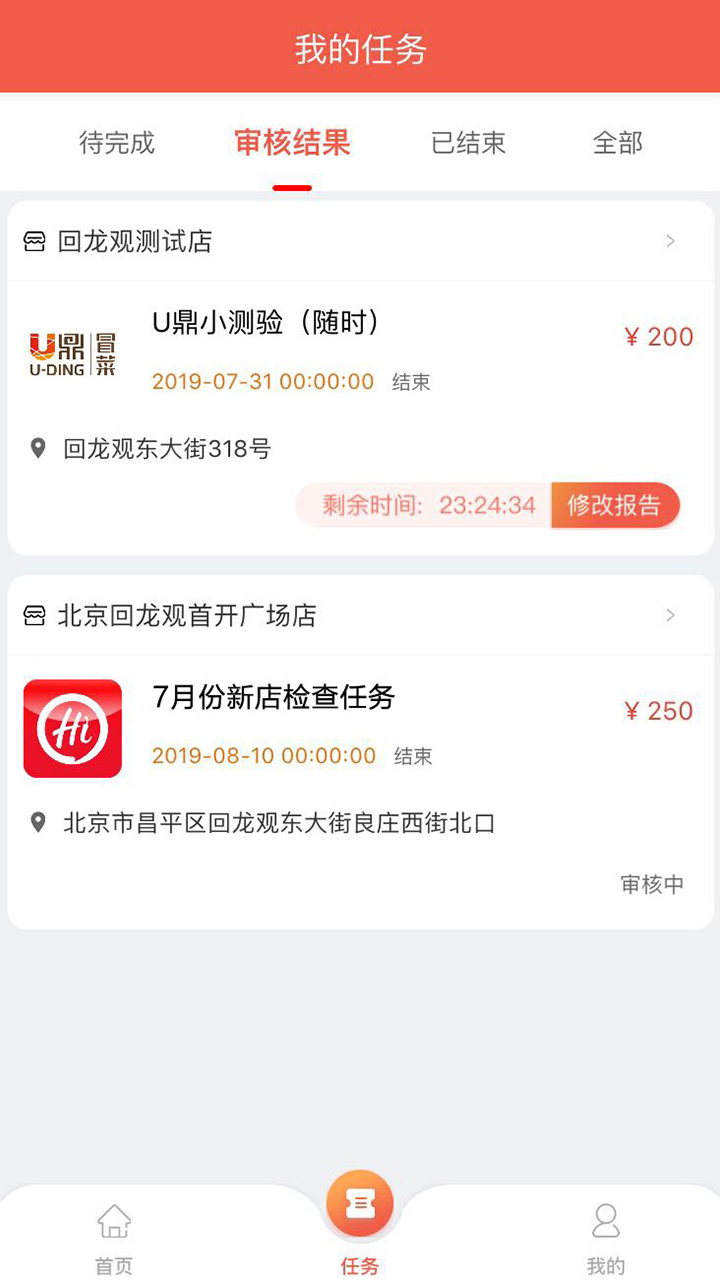Click the red Hi hotpot logo
720x1280 pixels.
71,727
